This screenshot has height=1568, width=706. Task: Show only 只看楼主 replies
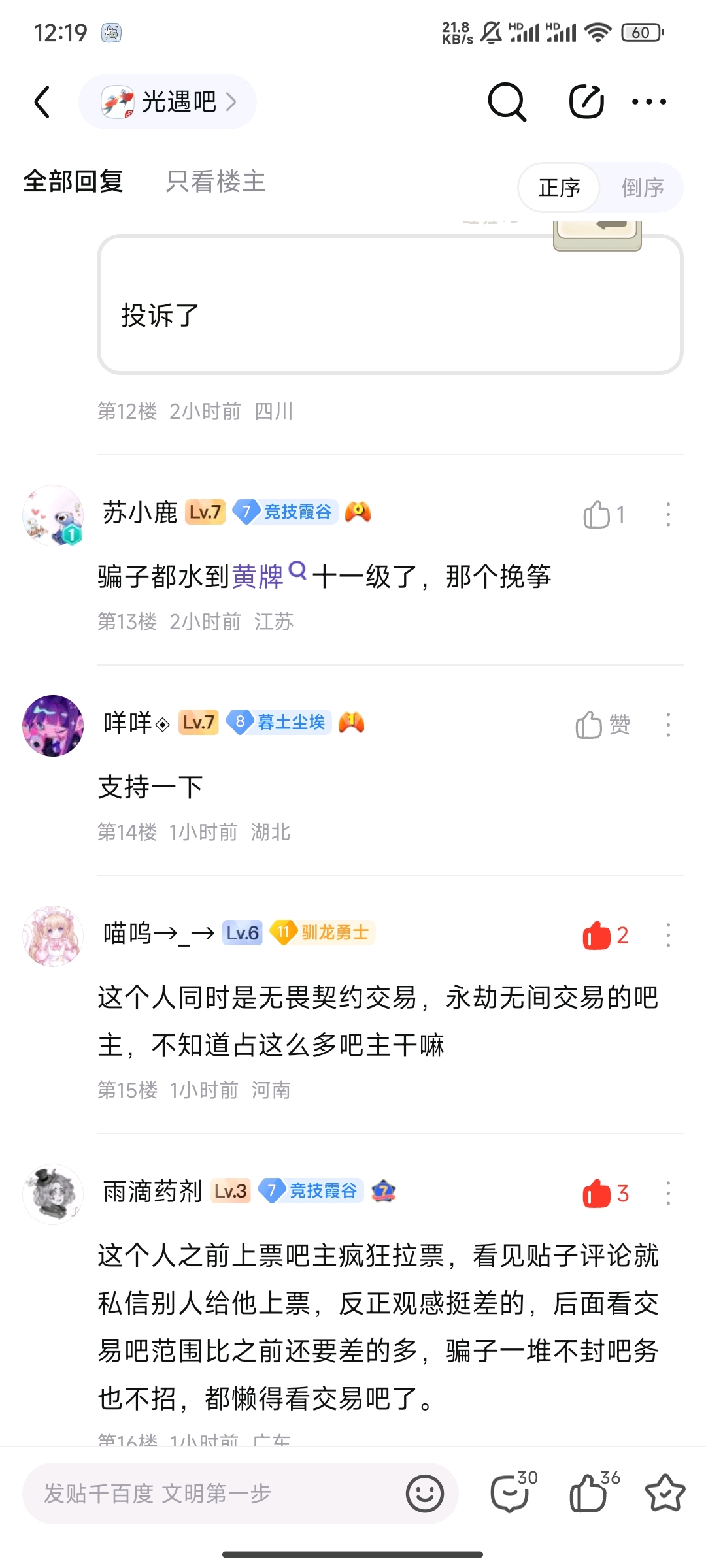click(x=215, y=182)
